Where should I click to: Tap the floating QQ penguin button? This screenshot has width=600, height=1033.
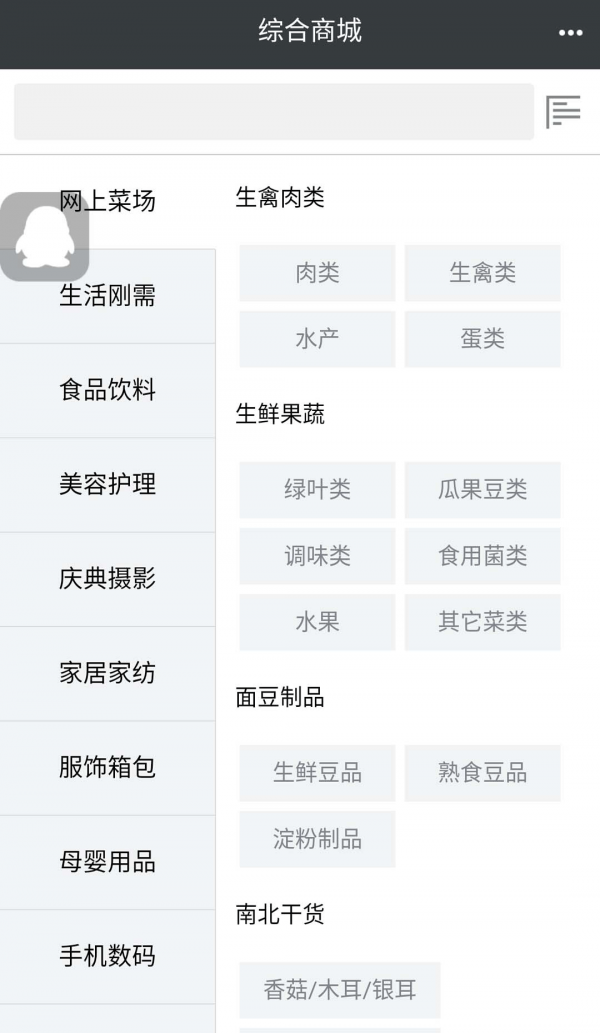44,237
